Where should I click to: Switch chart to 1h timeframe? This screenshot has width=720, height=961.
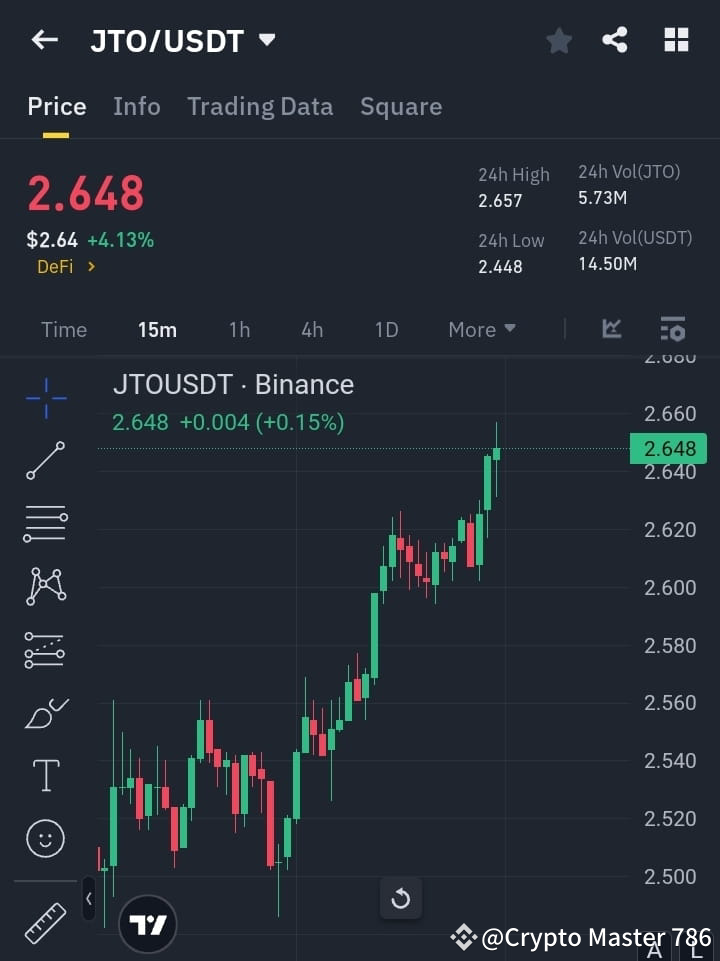tap(239, 329)
